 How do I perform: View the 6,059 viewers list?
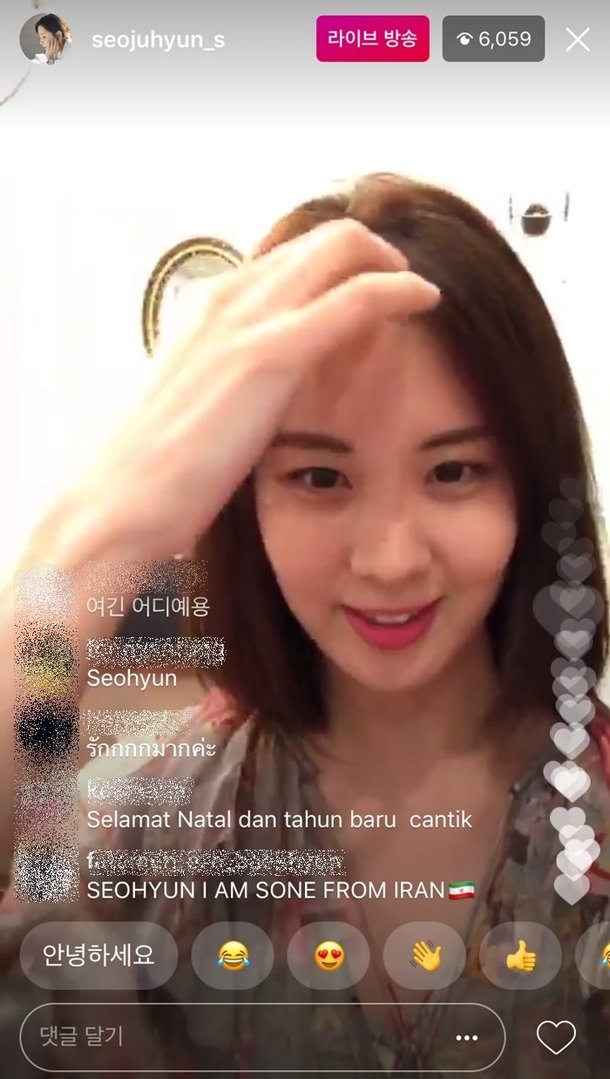tap(493, 40)
